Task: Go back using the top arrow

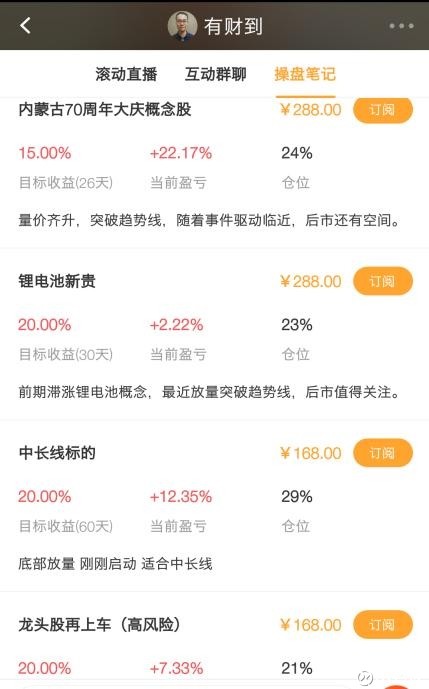Action: (x=25, y=25)
